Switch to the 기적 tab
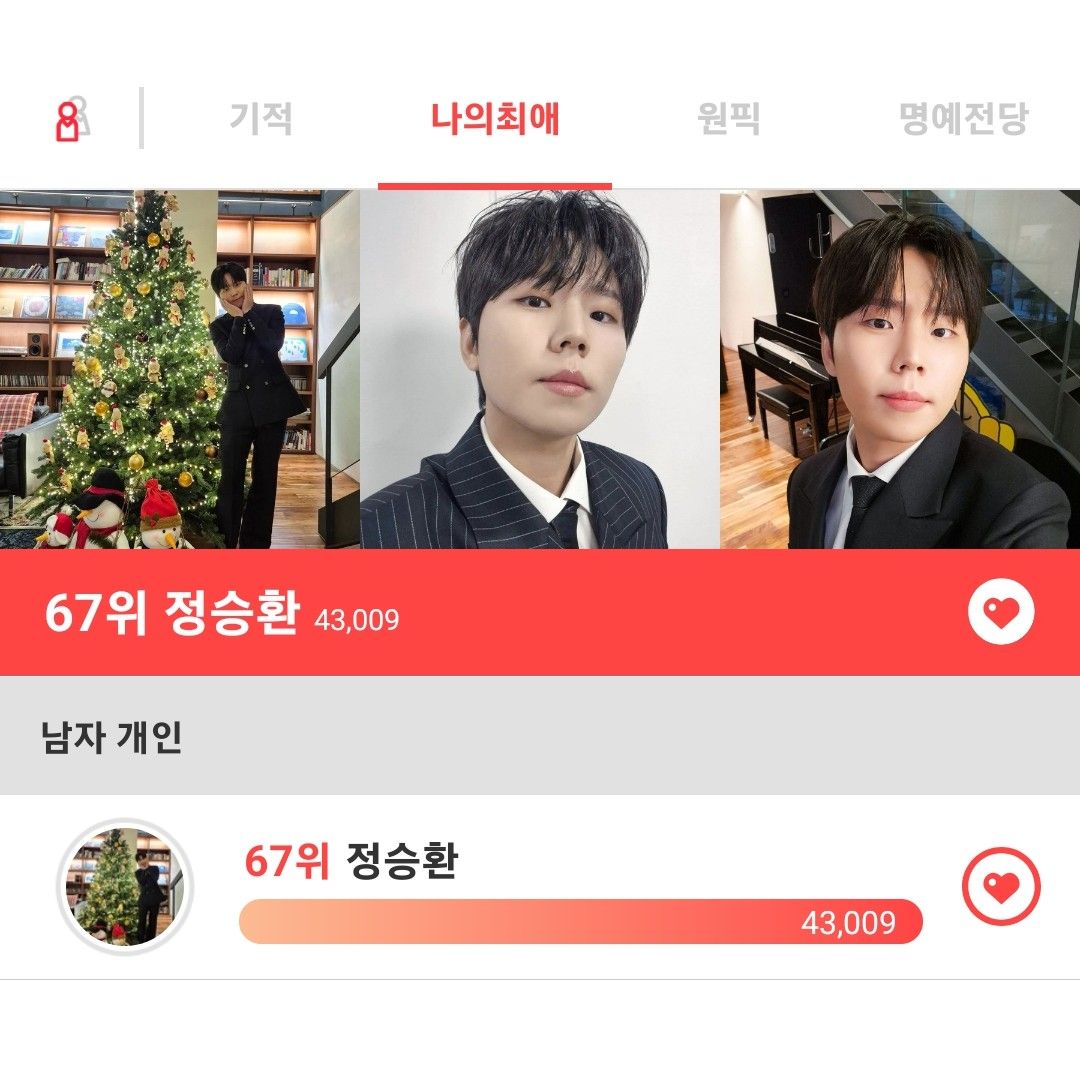Image resolution: width=1080 pixels, height=1080 pixels. coord(261,119)
